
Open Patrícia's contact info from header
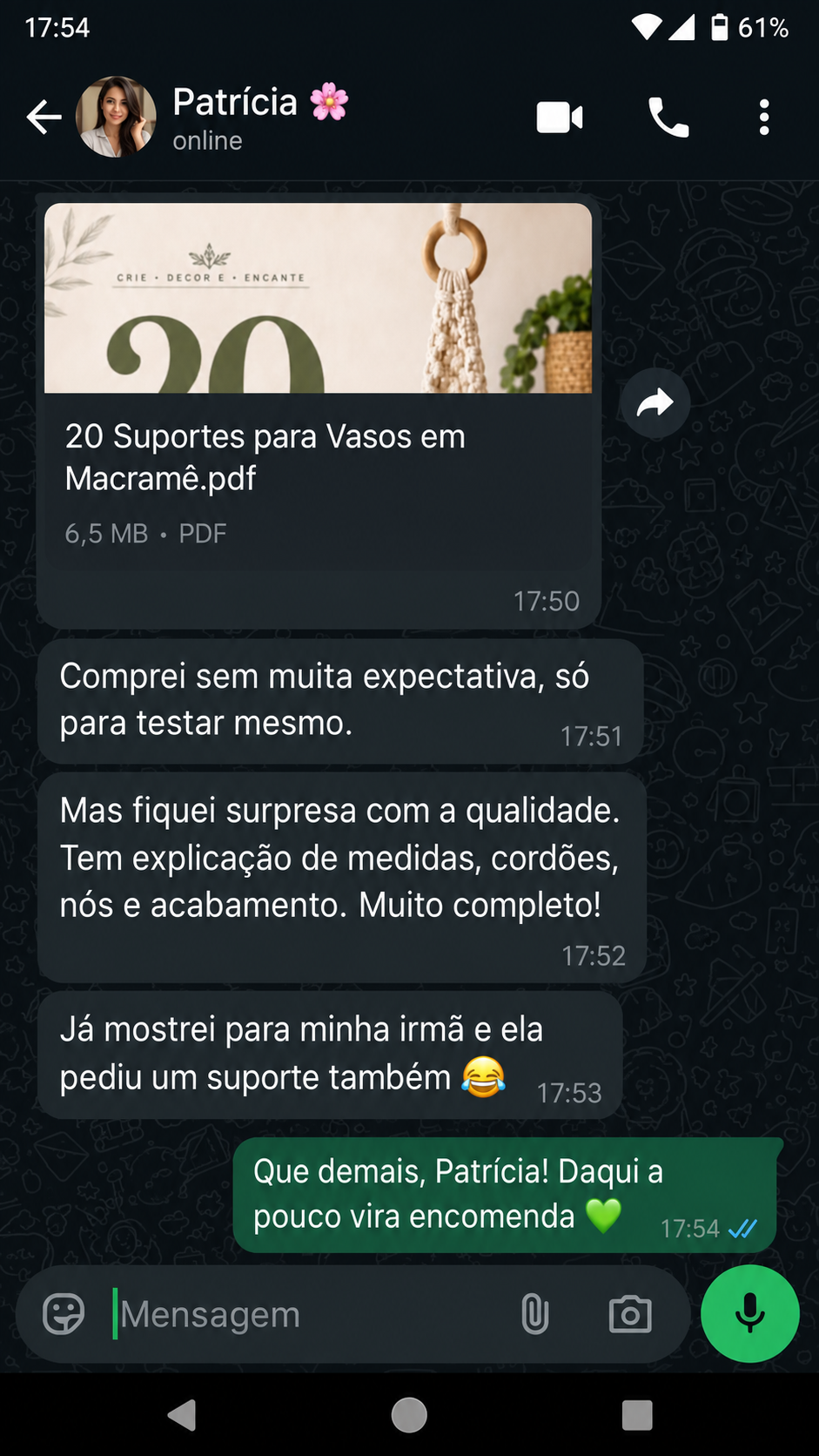point(260,117)
